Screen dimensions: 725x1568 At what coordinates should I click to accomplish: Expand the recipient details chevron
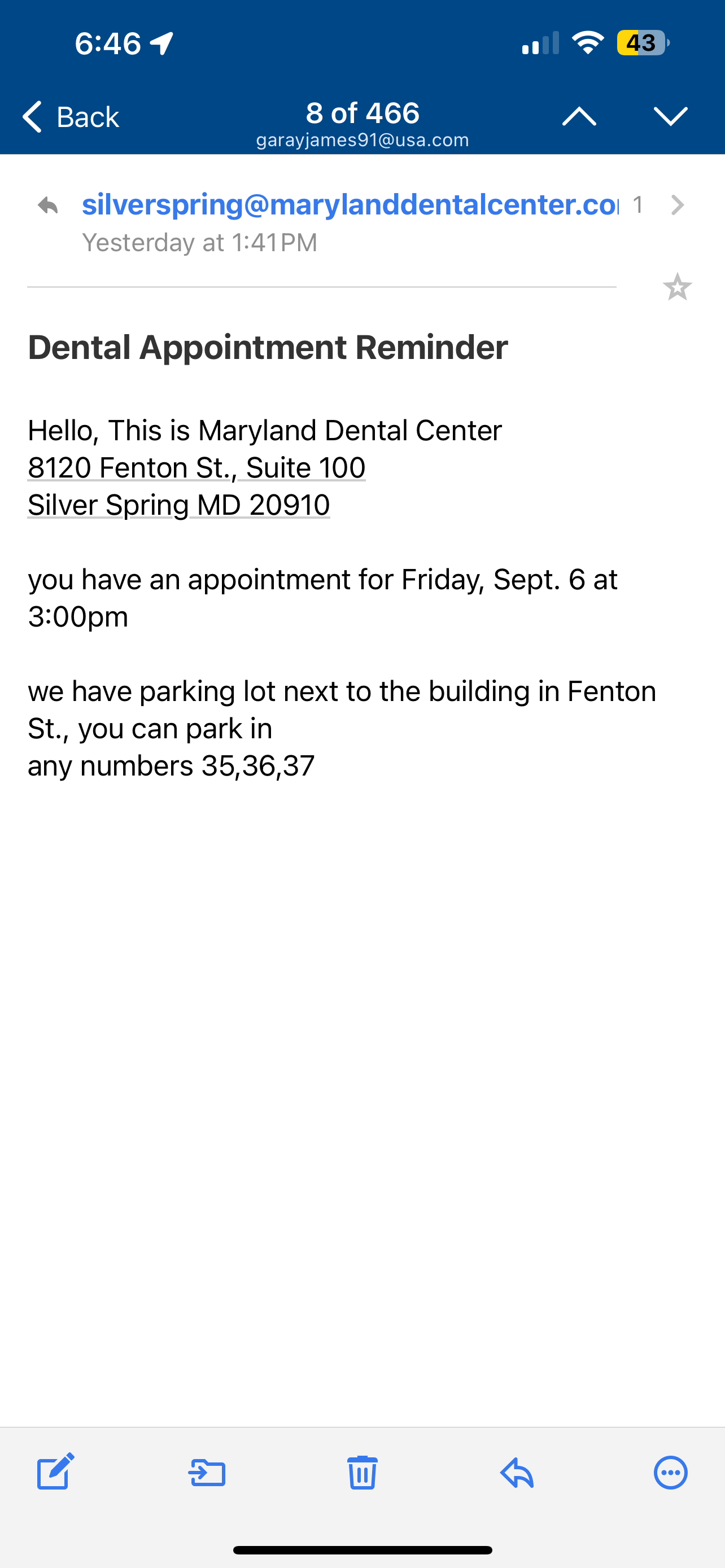[x=677, y=205]
